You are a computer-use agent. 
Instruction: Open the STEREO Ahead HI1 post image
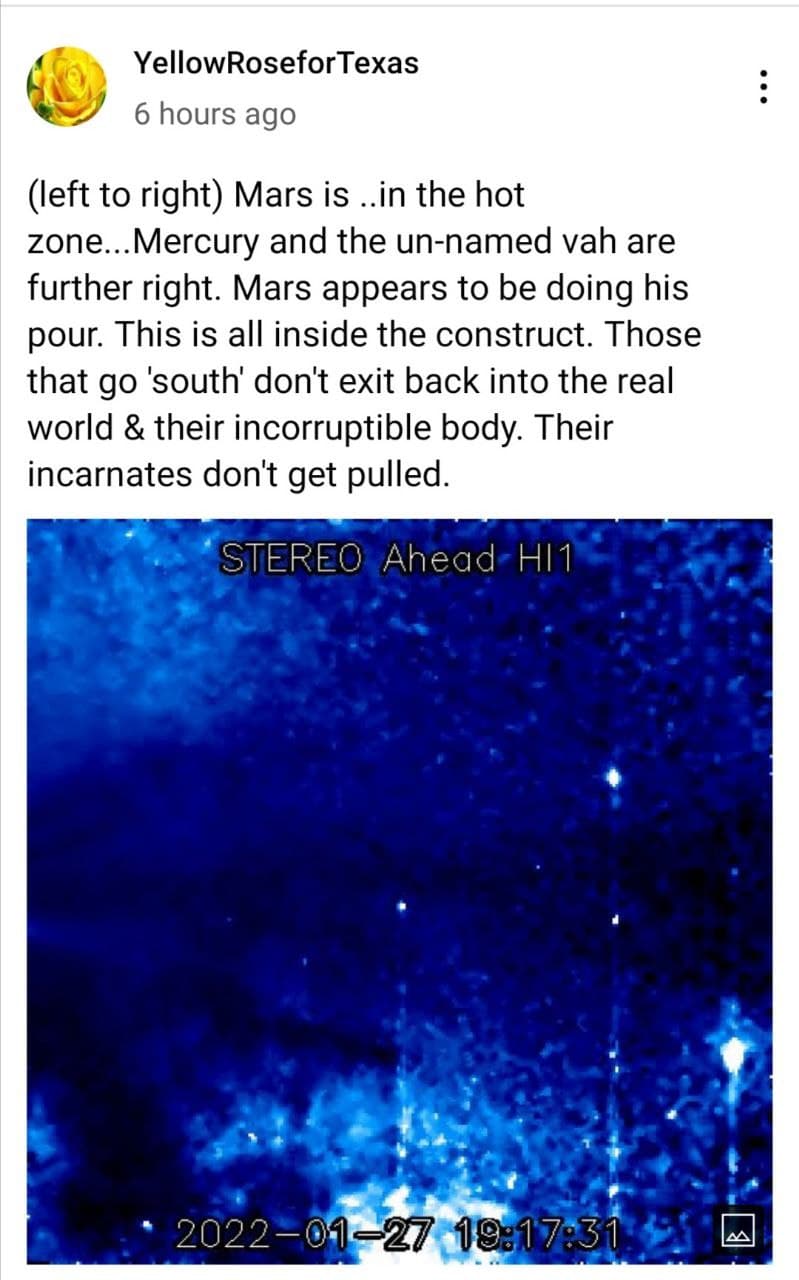tap(399, 890)
